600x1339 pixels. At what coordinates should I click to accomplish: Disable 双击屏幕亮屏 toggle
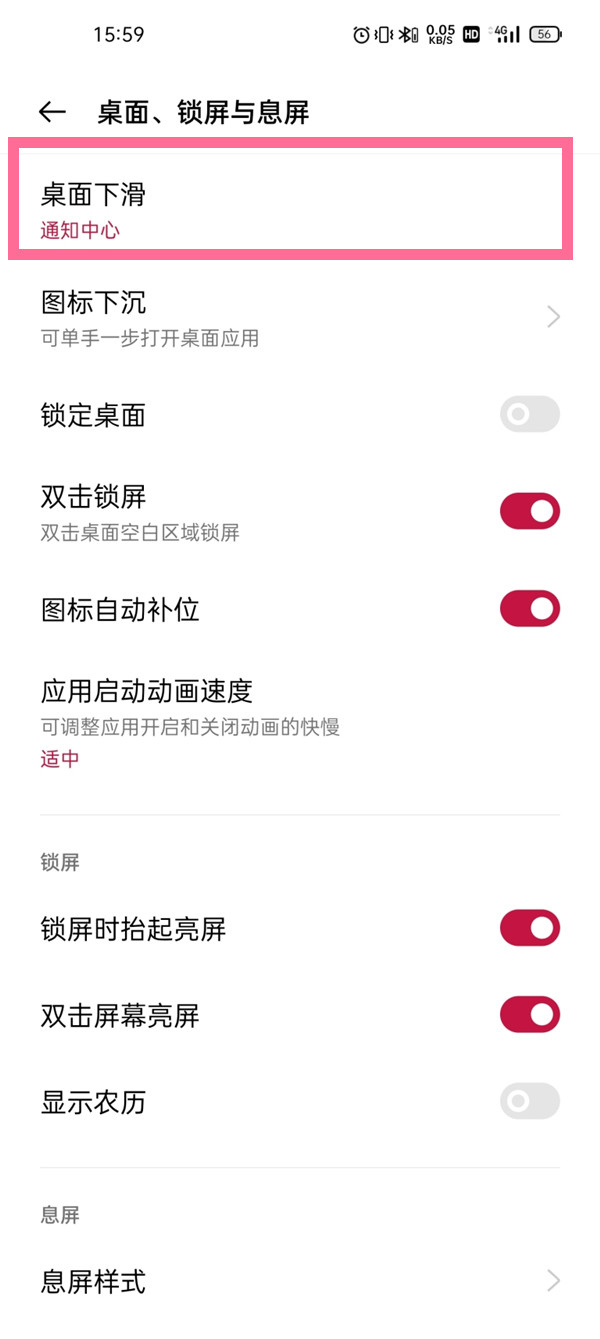(x=529, y=1014)
